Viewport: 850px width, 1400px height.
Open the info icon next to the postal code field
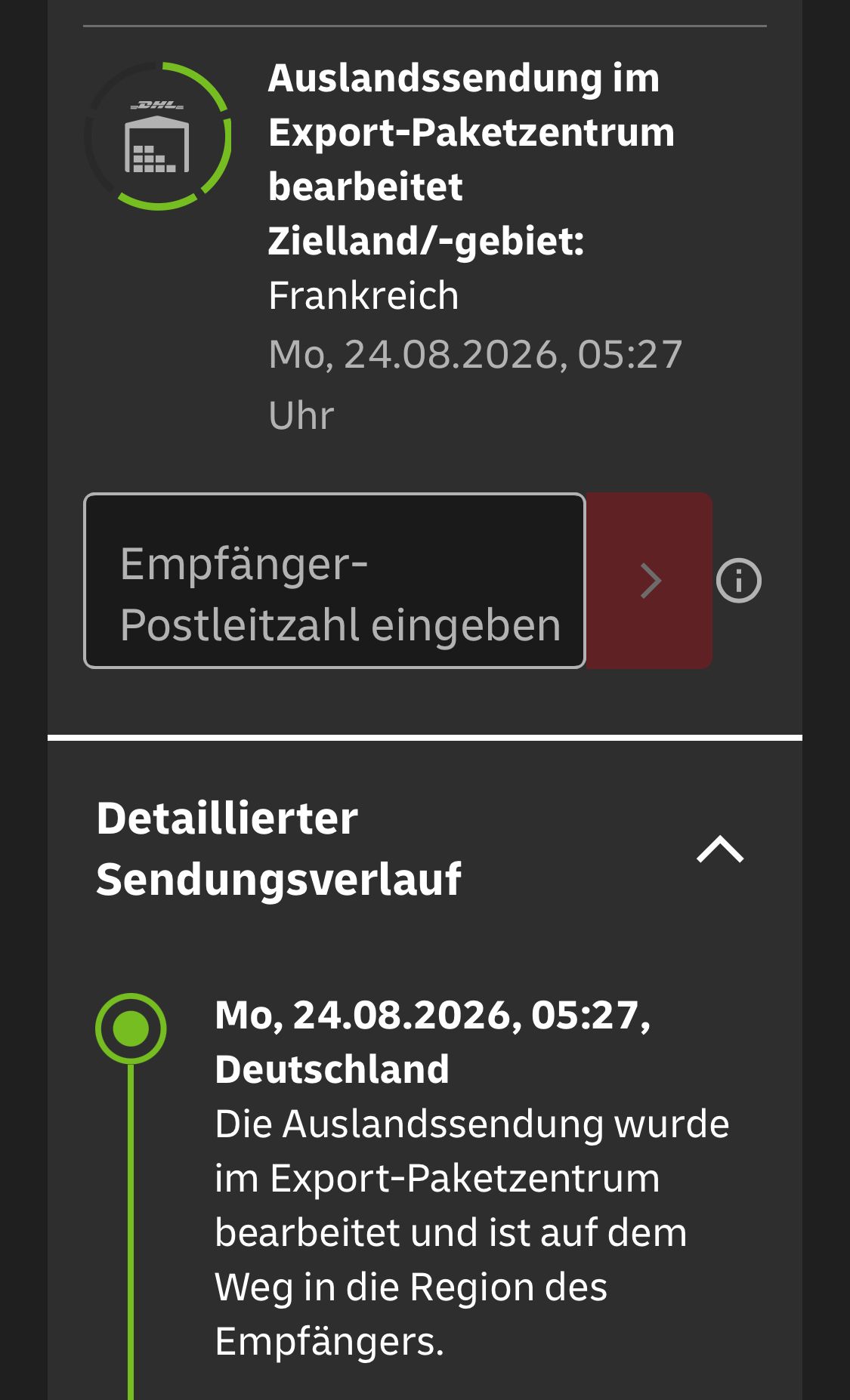[739, 581]
